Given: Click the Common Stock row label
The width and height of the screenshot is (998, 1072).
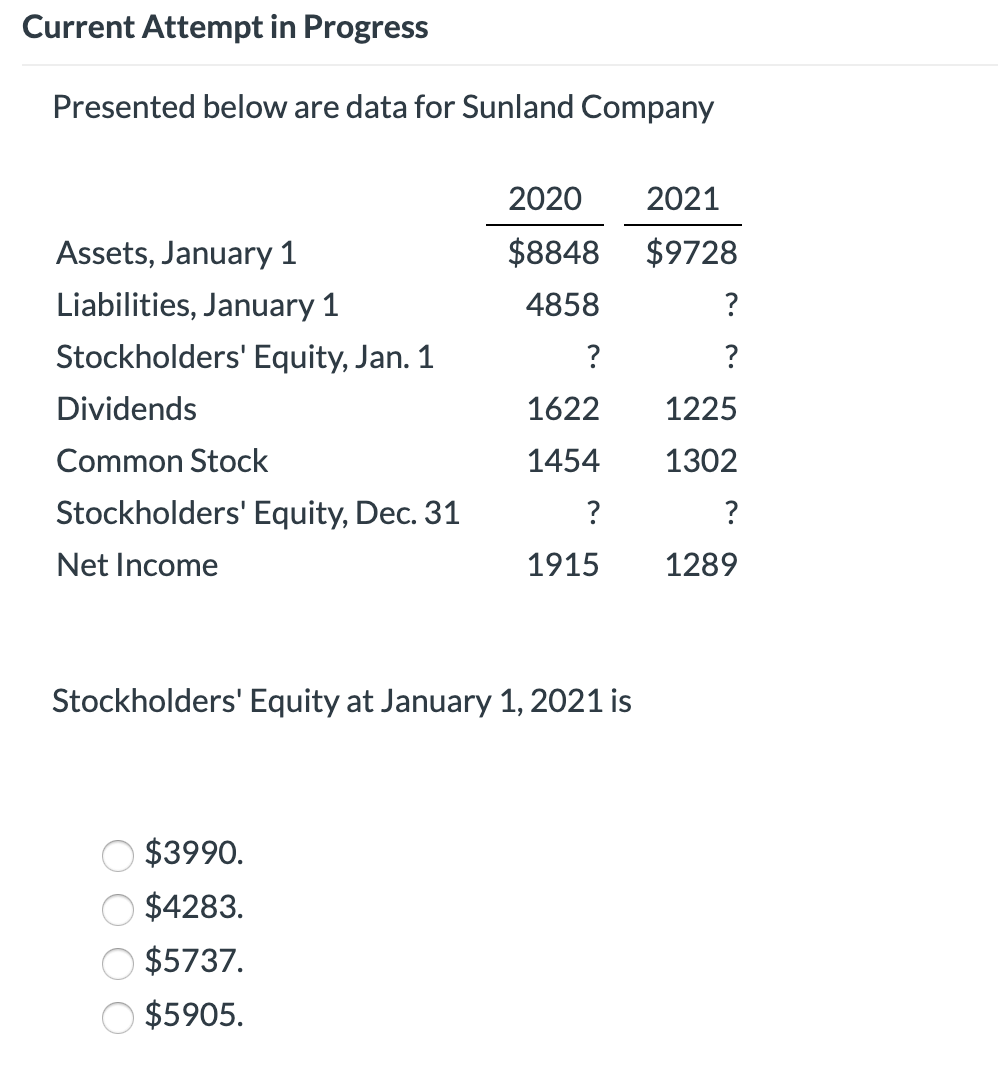Looking at the screenshot, I should [x=162, y=461].
